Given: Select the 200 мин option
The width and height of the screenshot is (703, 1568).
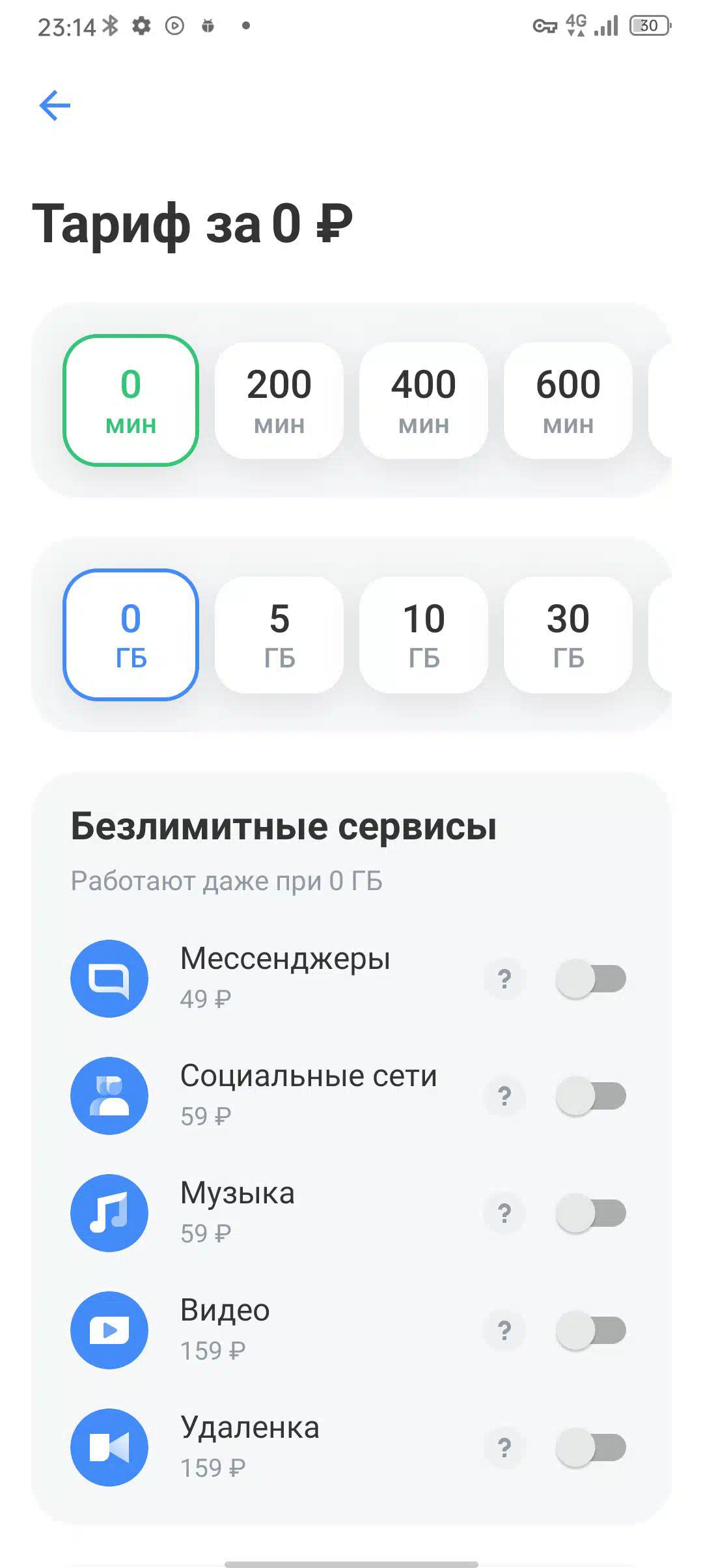Looking at the screenshot, I should (x=279, y=400).
